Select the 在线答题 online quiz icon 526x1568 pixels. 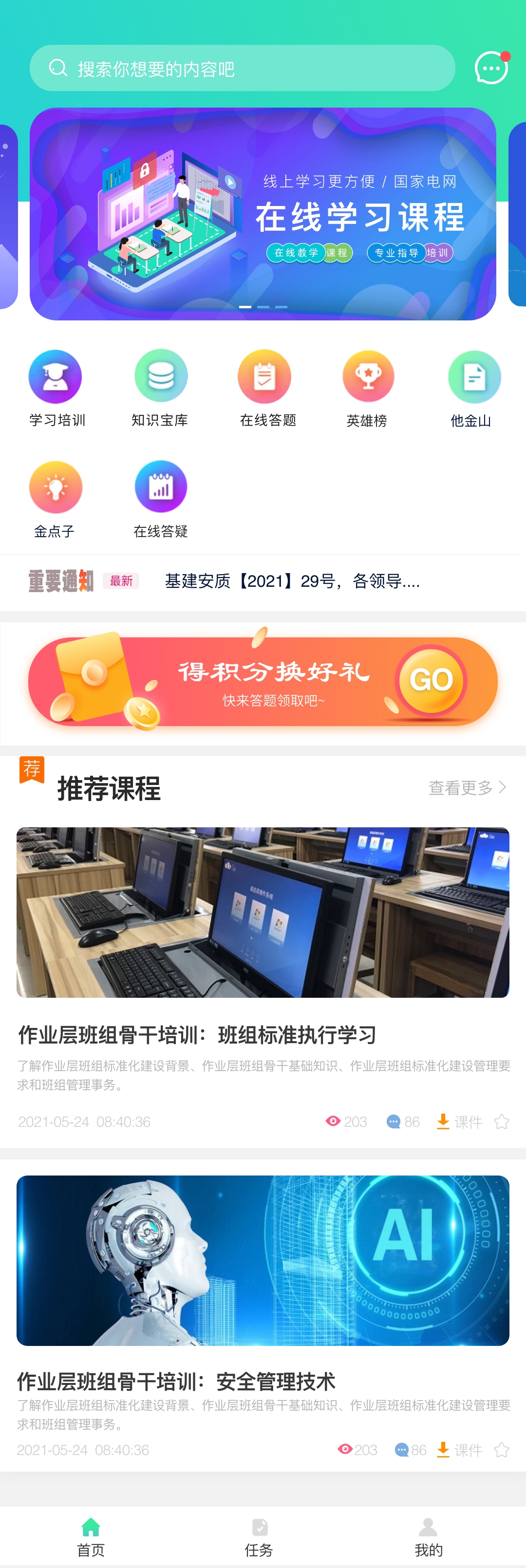coord(264,376)
